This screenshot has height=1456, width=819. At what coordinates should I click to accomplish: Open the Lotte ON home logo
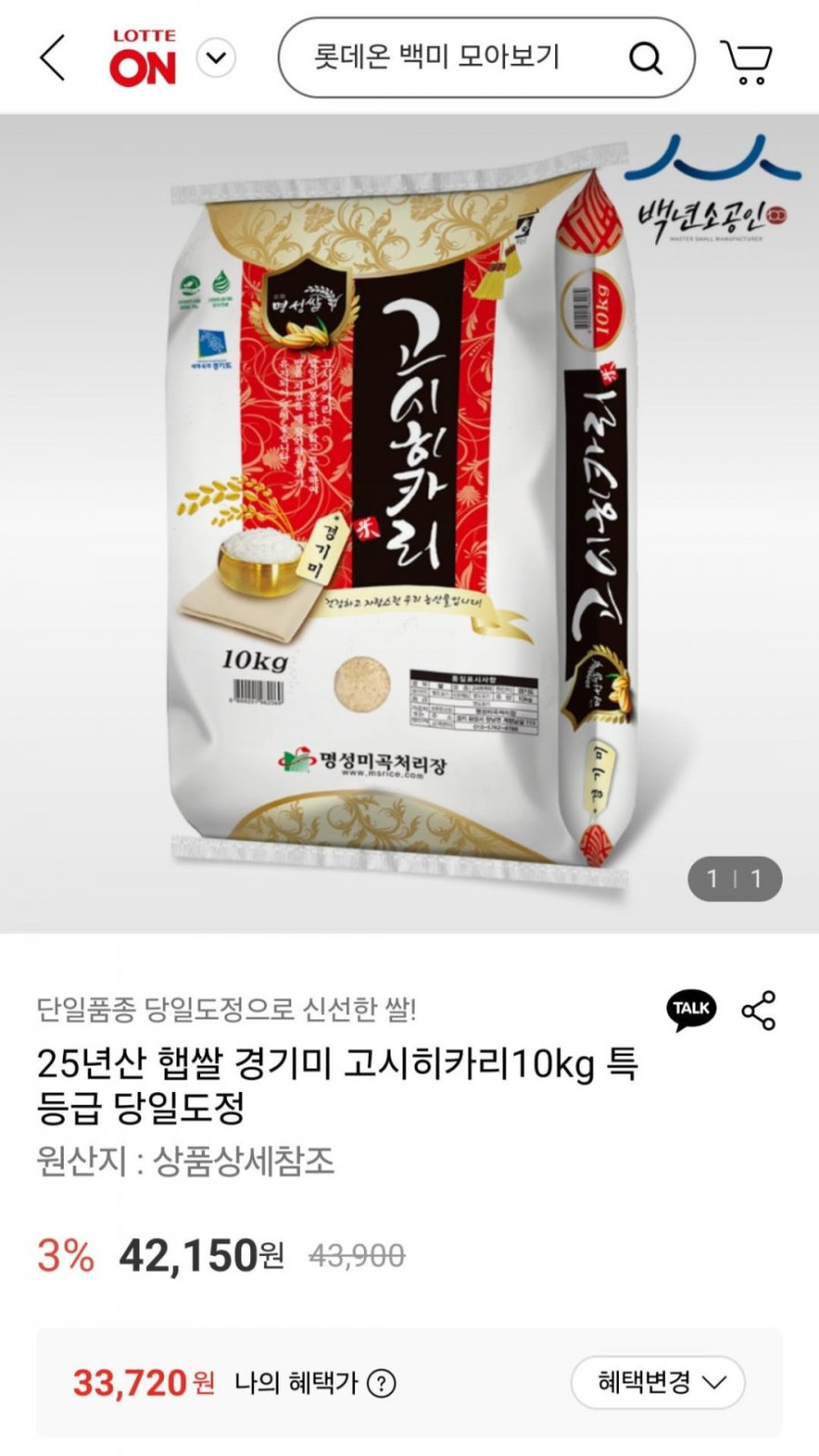click(x=142, y=59)
